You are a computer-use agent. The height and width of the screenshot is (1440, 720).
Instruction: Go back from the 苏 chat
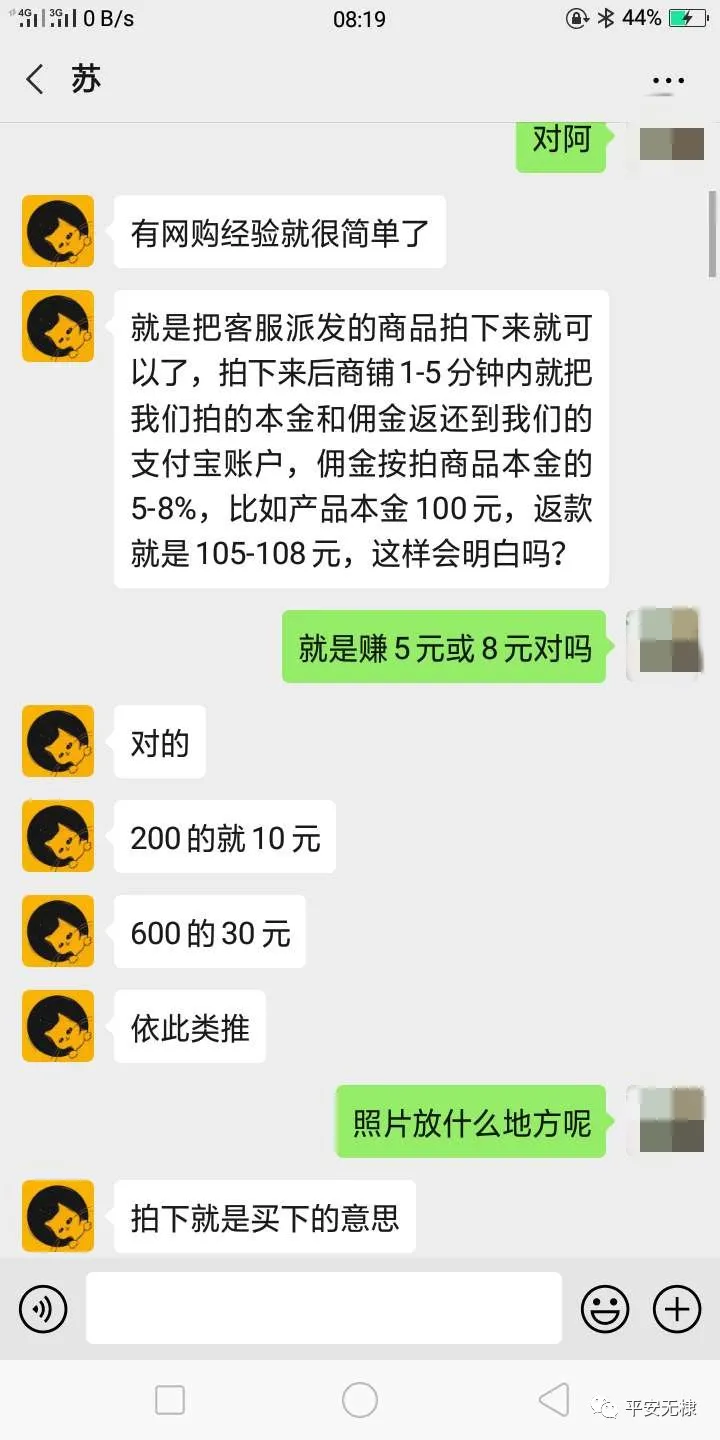(x=35, y=80)
